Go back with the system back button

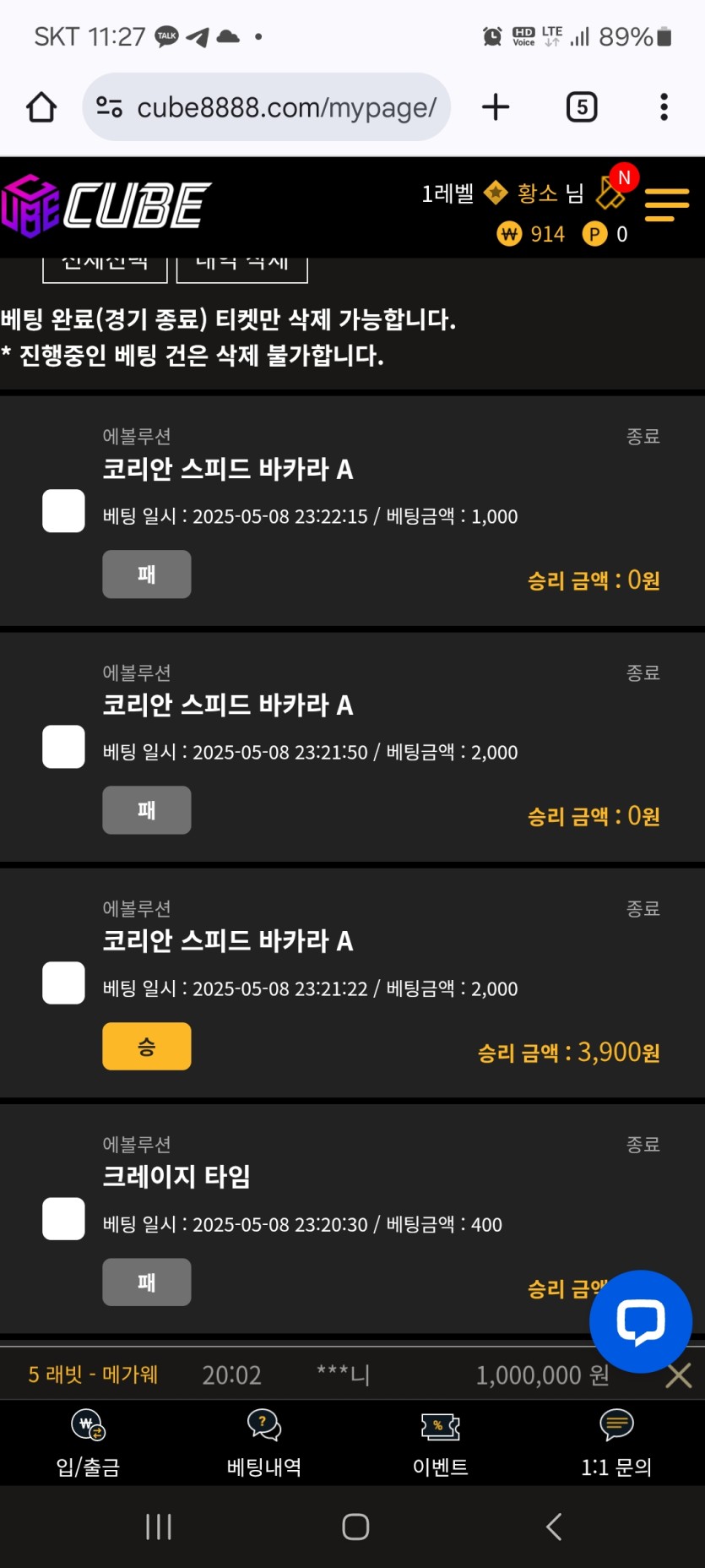(554, 1527)
